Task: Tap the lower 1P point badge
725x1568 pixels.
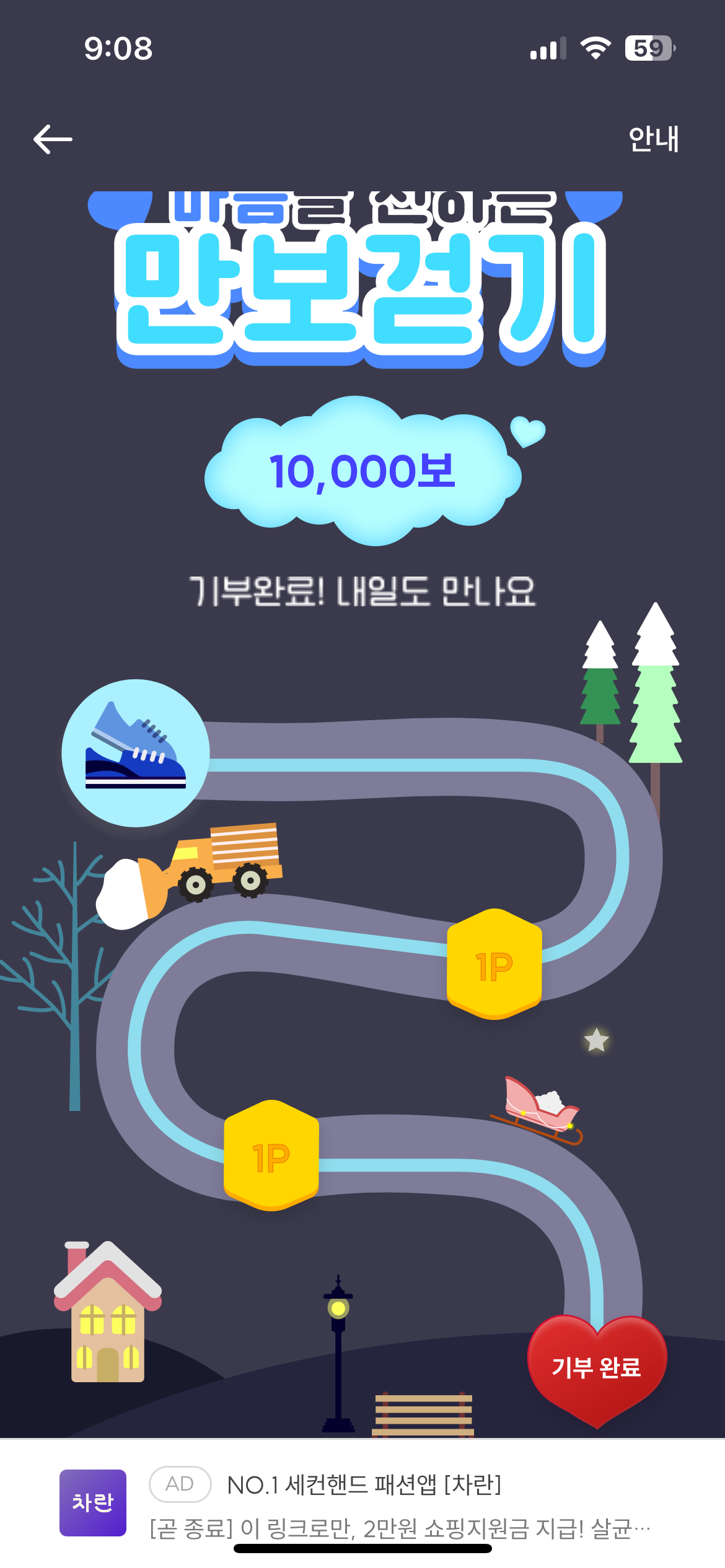Action: (x=271, y=1156)
